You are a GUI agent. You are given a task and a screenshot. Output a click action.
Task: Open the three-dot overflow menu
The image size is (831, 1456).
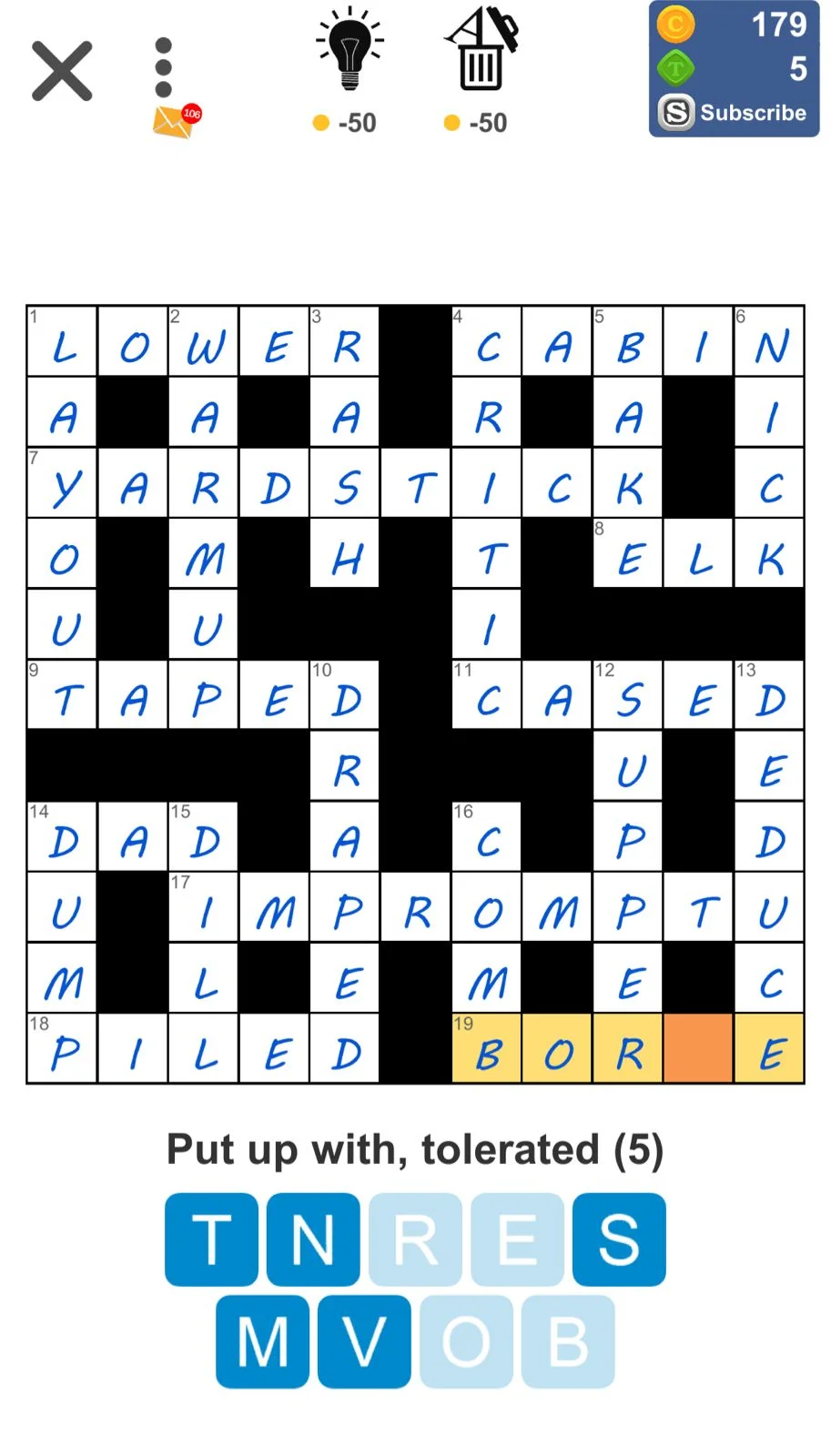click(164, 67)
